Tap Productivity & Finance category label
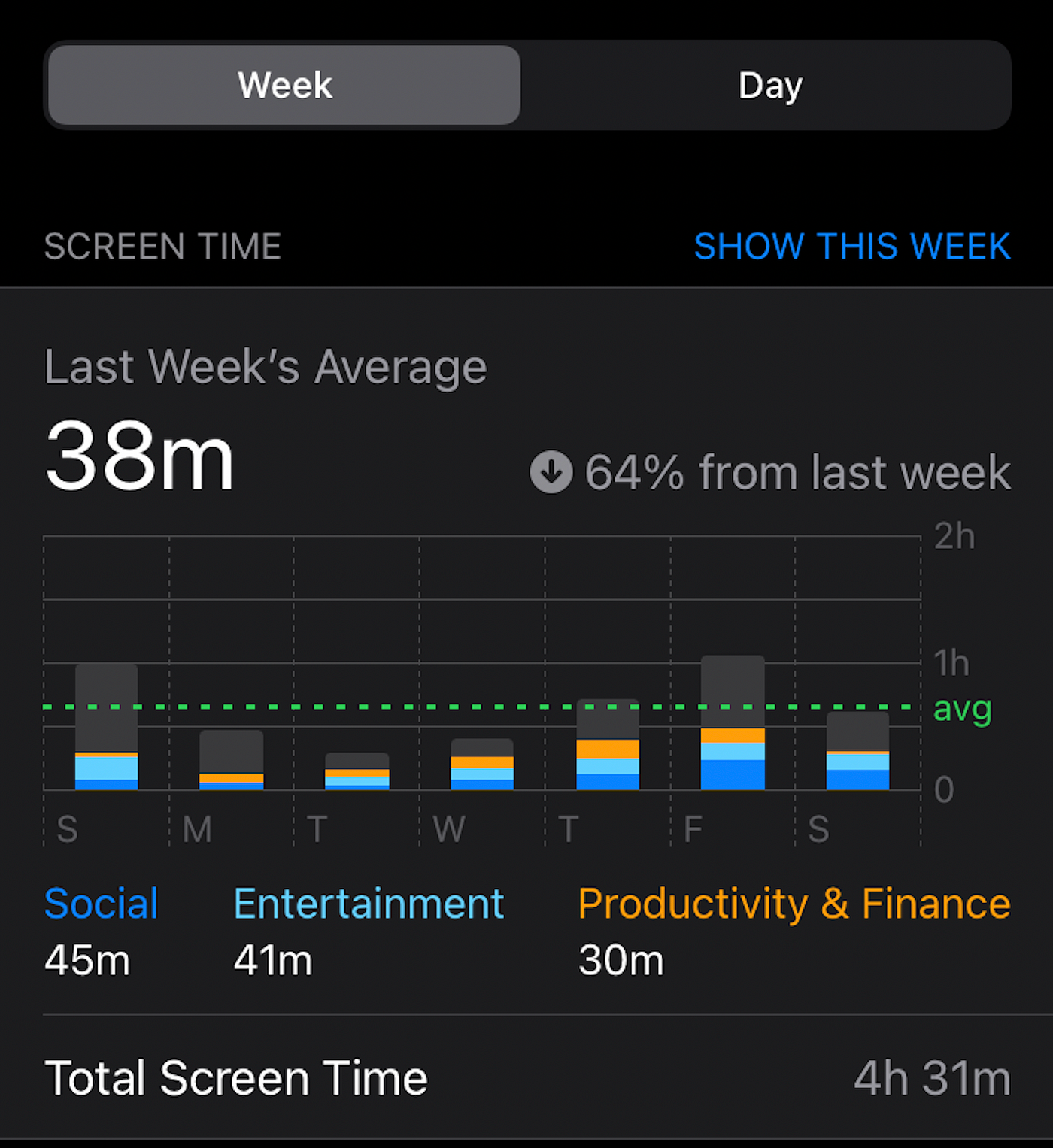The width and height of the screenshot is (1053, 1148). click(x=792, y=903)
